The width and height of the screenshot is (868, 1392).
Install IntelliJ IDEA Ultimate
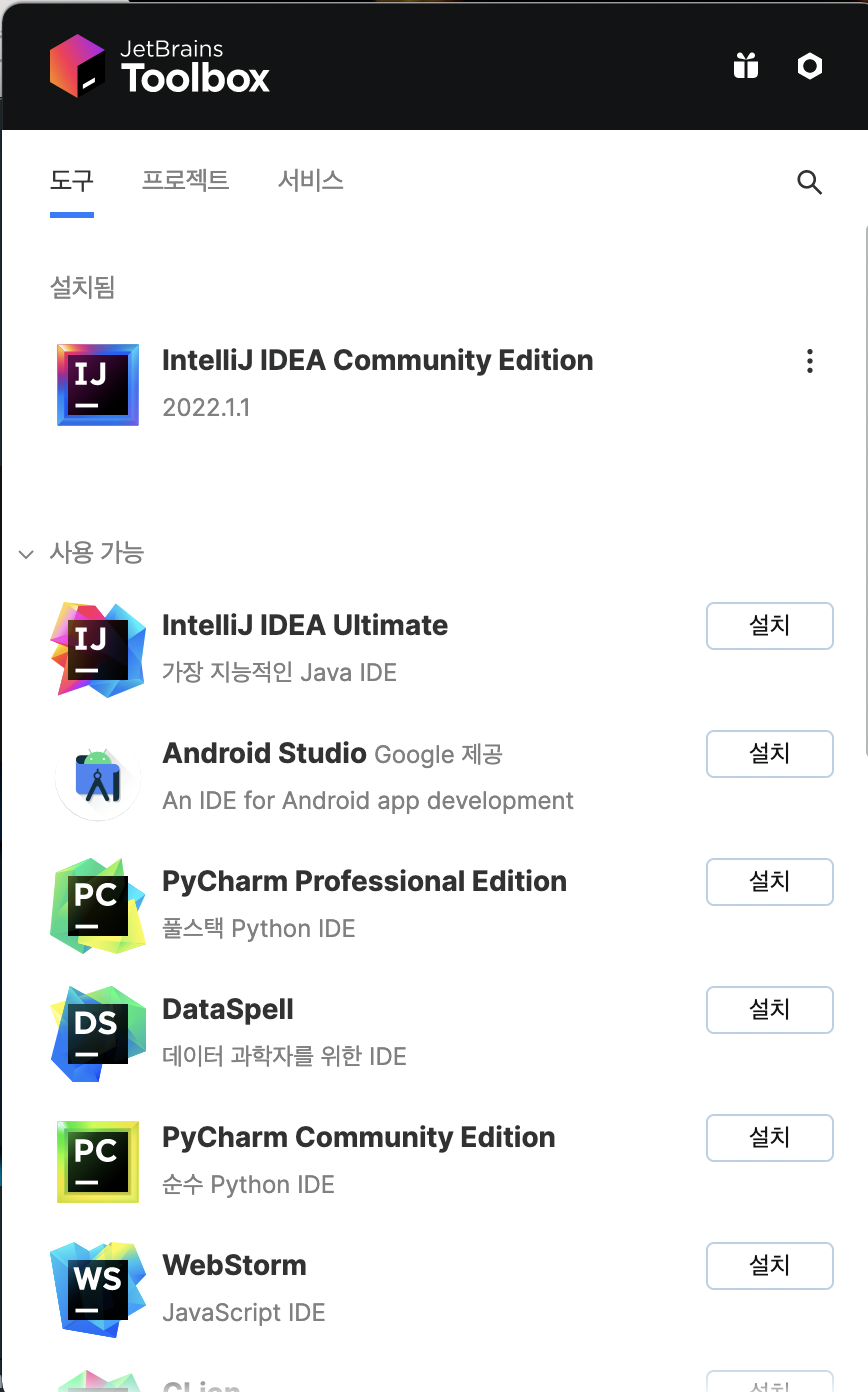769,626
